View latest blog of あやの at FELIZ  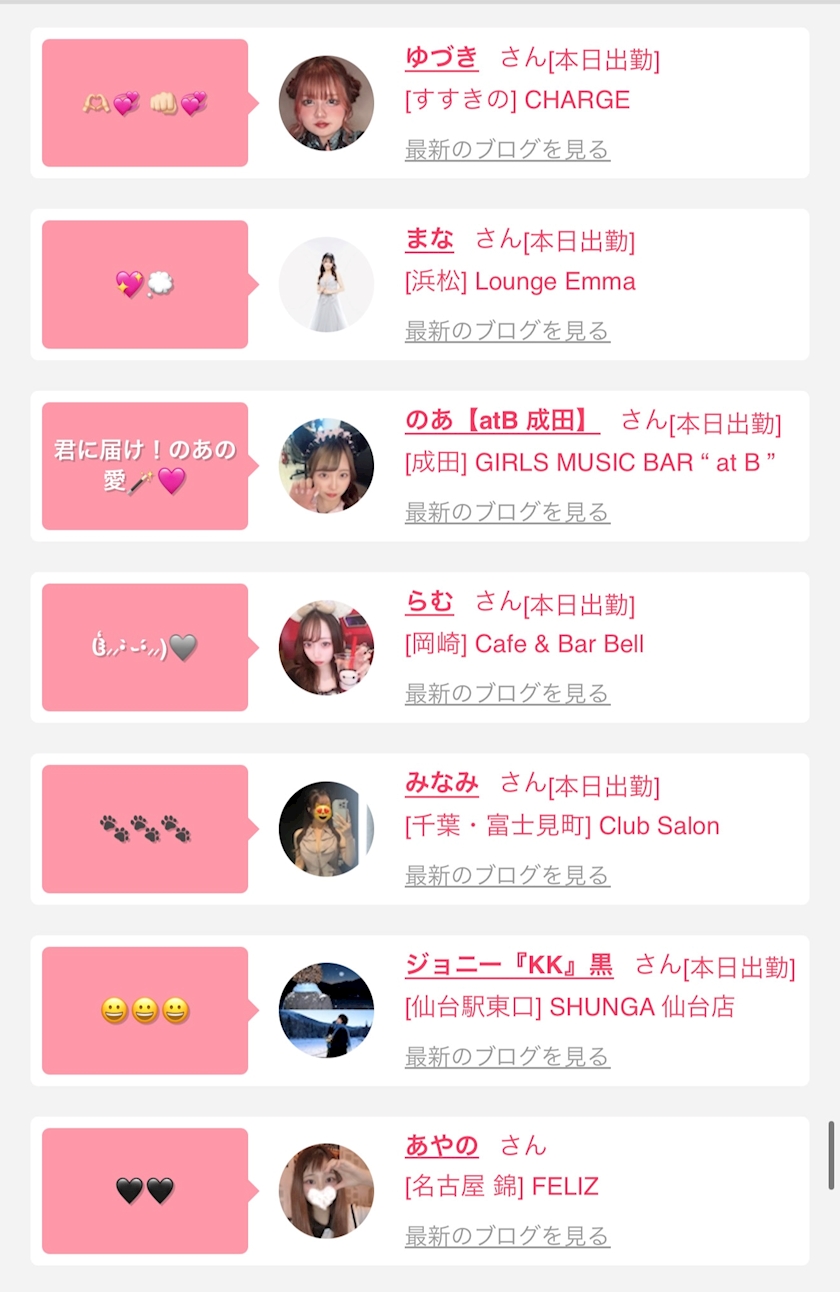point(507,1237)
